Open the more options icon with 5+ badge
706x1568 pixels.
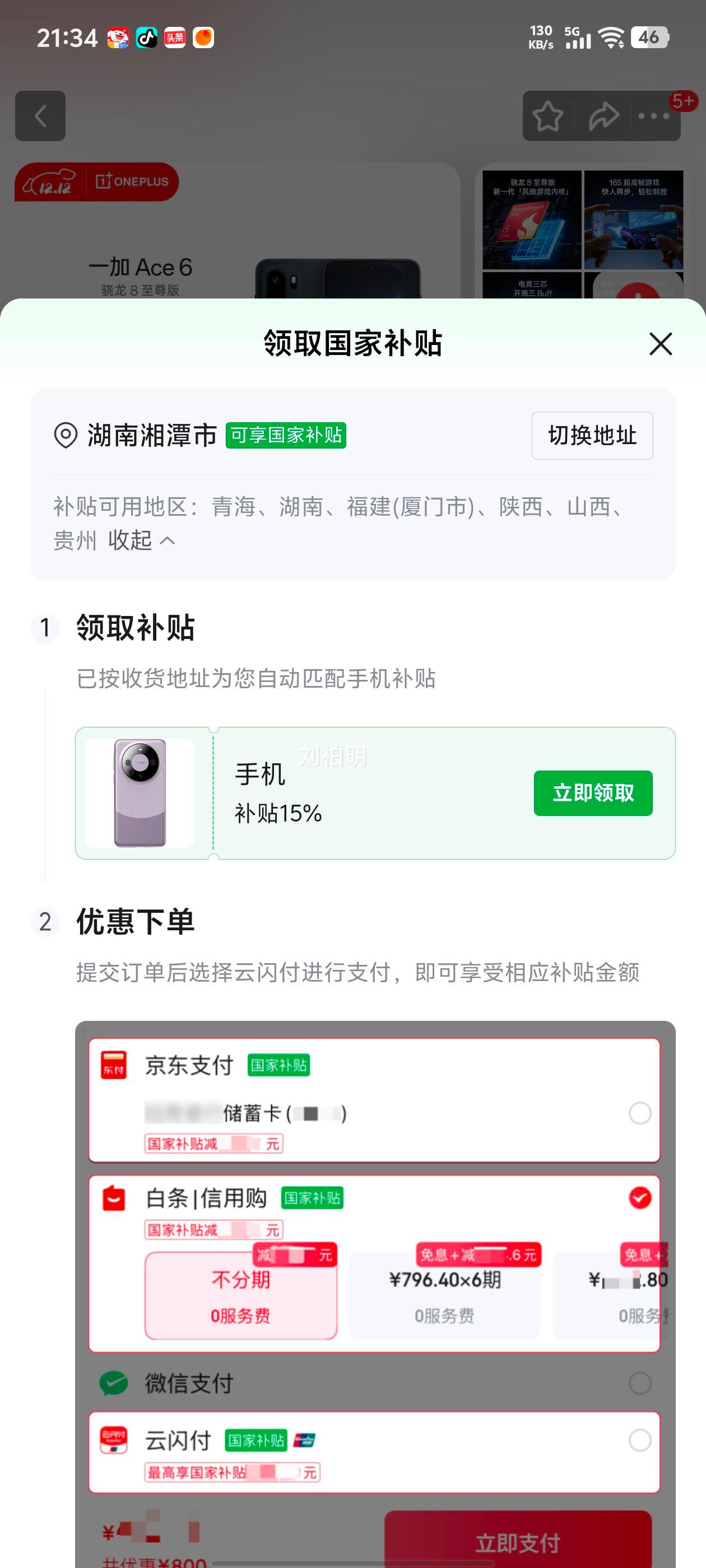654,116
